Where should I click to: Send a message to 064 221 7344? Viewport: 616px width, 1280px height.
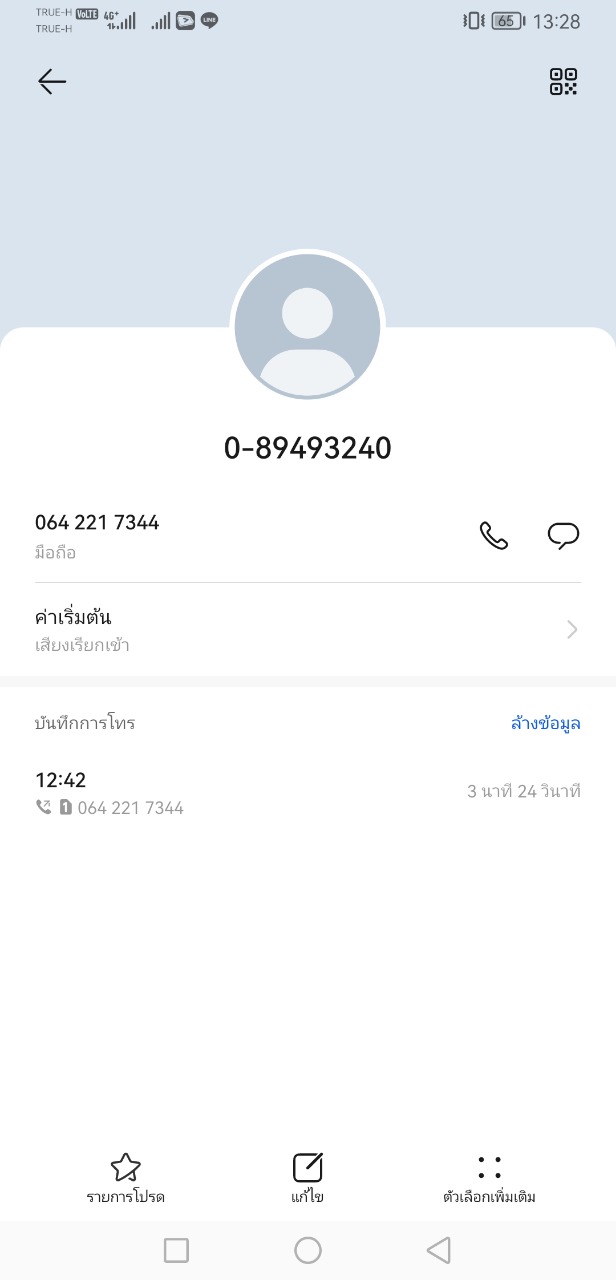click(563, 536)
